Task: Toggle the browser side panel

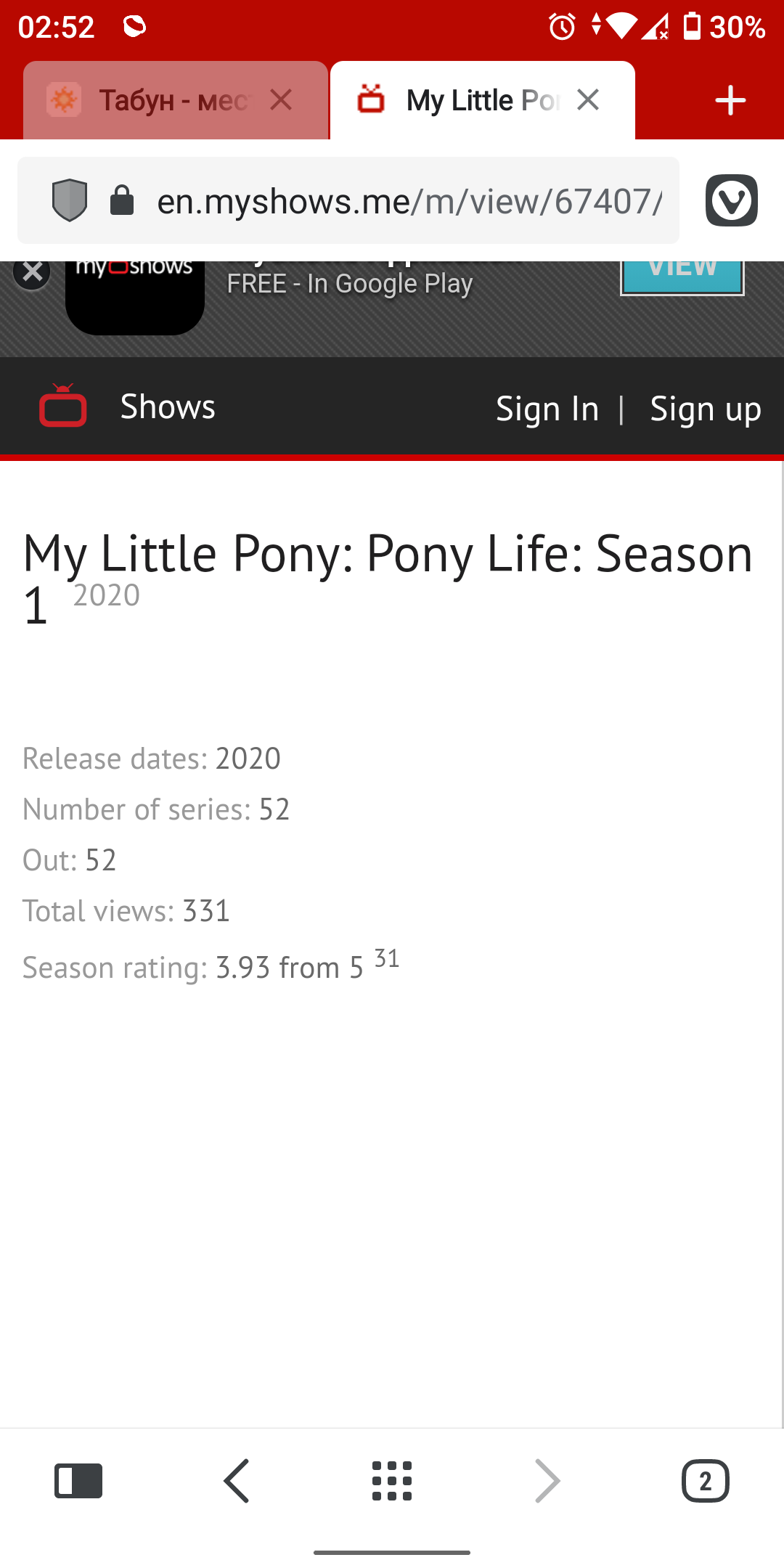Action: [78, 1481]
